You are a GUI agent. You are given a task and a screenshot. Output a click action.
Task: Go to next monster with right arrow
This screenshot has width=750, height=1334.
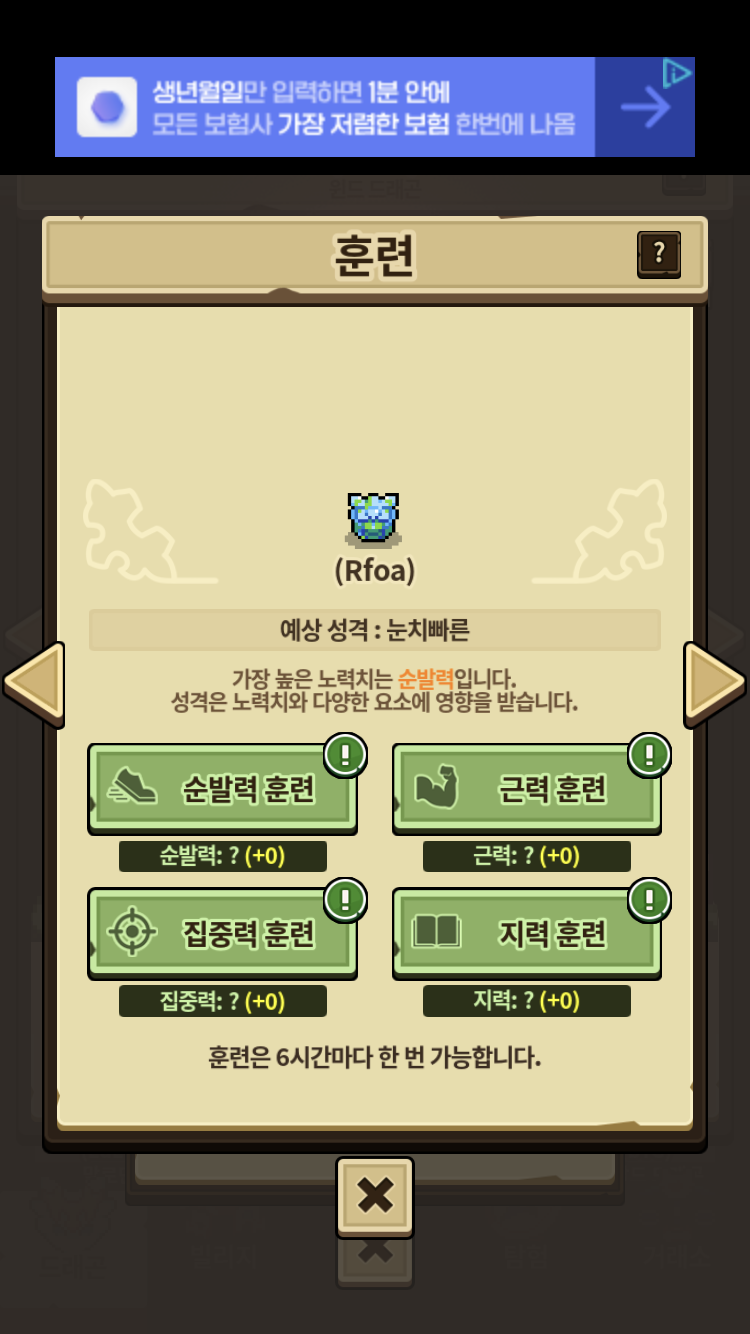pyautogui.click(x=714, y=684)
